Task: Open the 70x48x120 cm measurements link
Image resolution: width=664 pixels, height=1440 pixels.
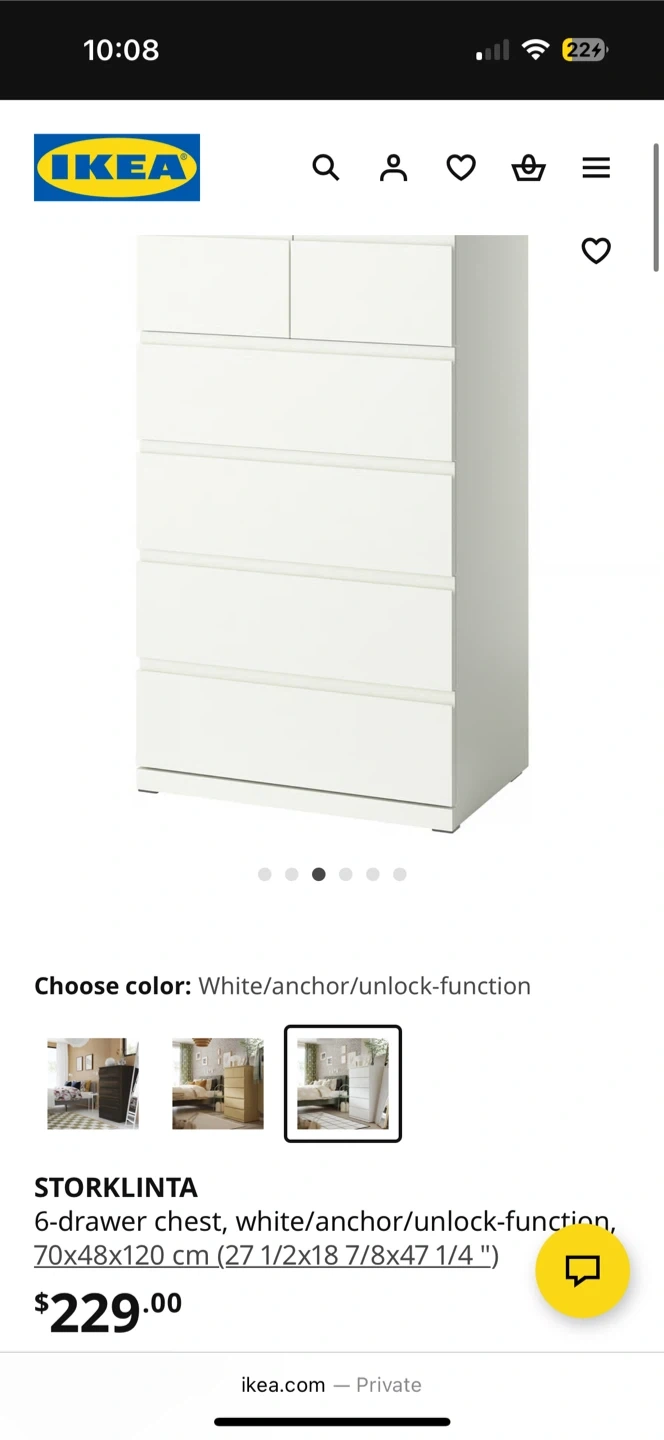Action: [266, 1254]
